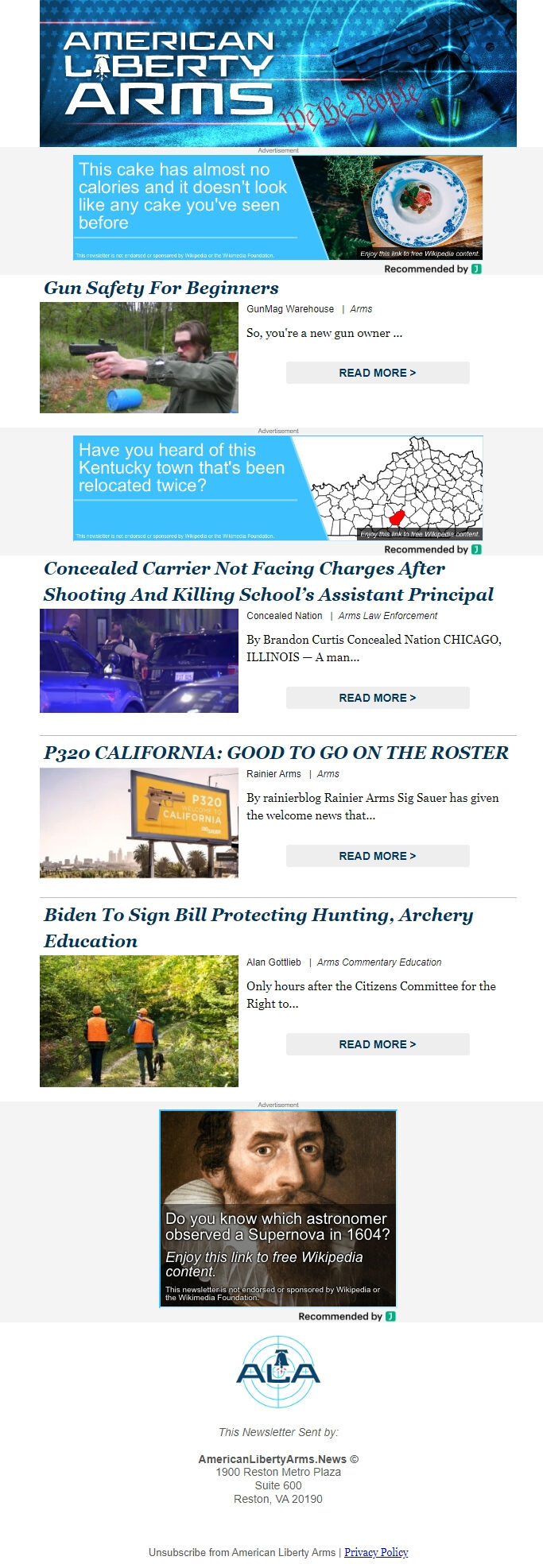Read more about P320 California roster
The image size is (543, 1568).
tap(377, 856)
